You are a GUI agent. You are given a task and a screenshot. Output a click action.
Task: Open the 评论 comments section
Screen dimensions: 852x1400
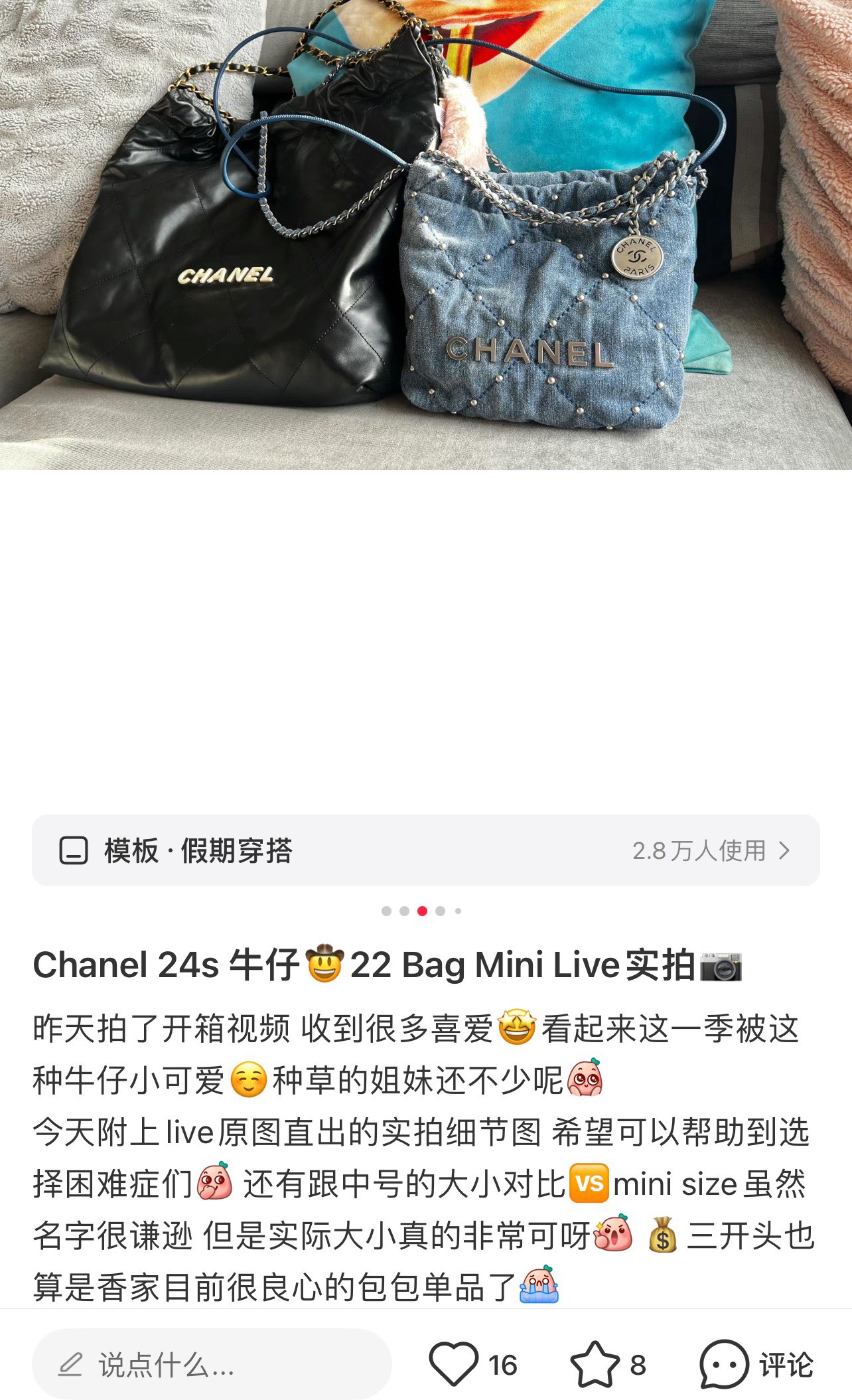[756, 1364]
